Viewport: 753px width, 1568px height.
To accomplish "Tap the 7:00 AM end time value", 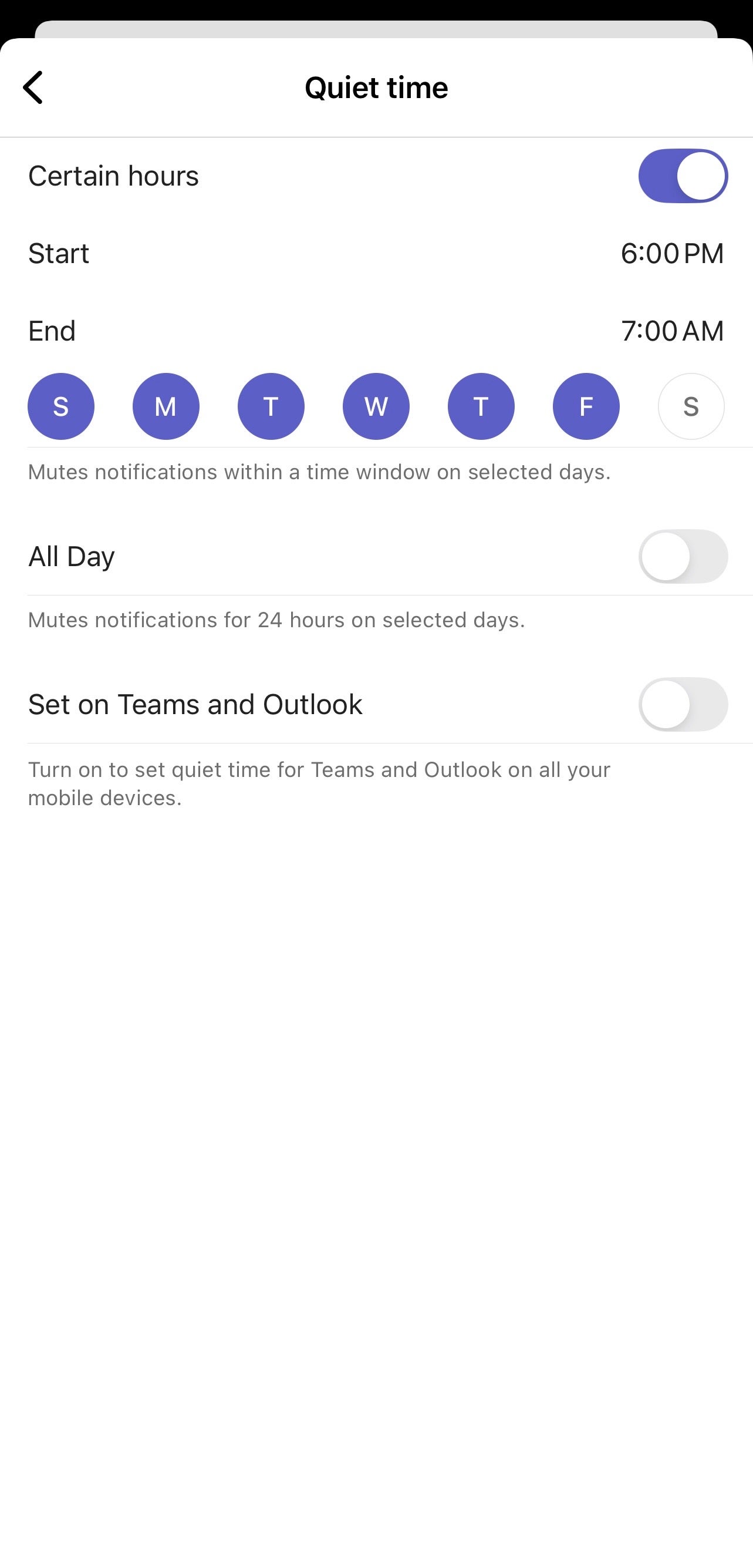I will tap(671, 331).
